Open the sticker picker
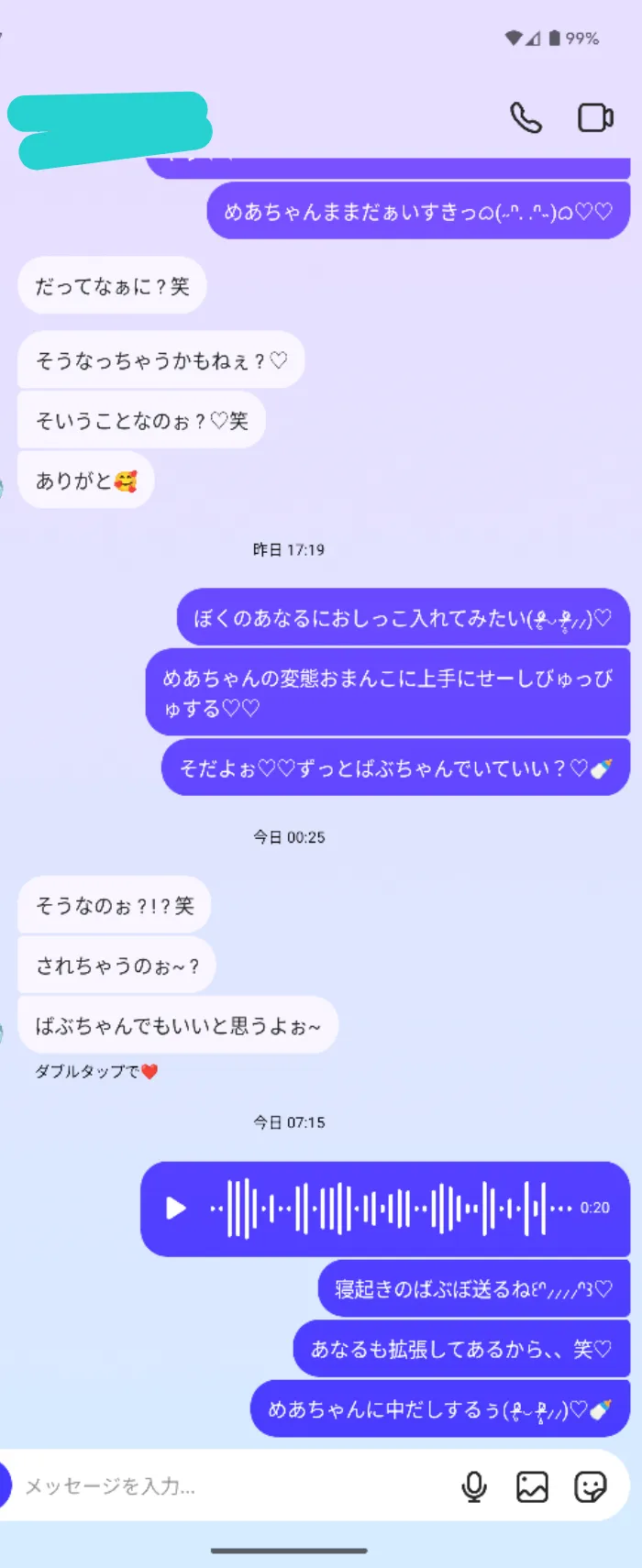 (x=590, y=1486)
